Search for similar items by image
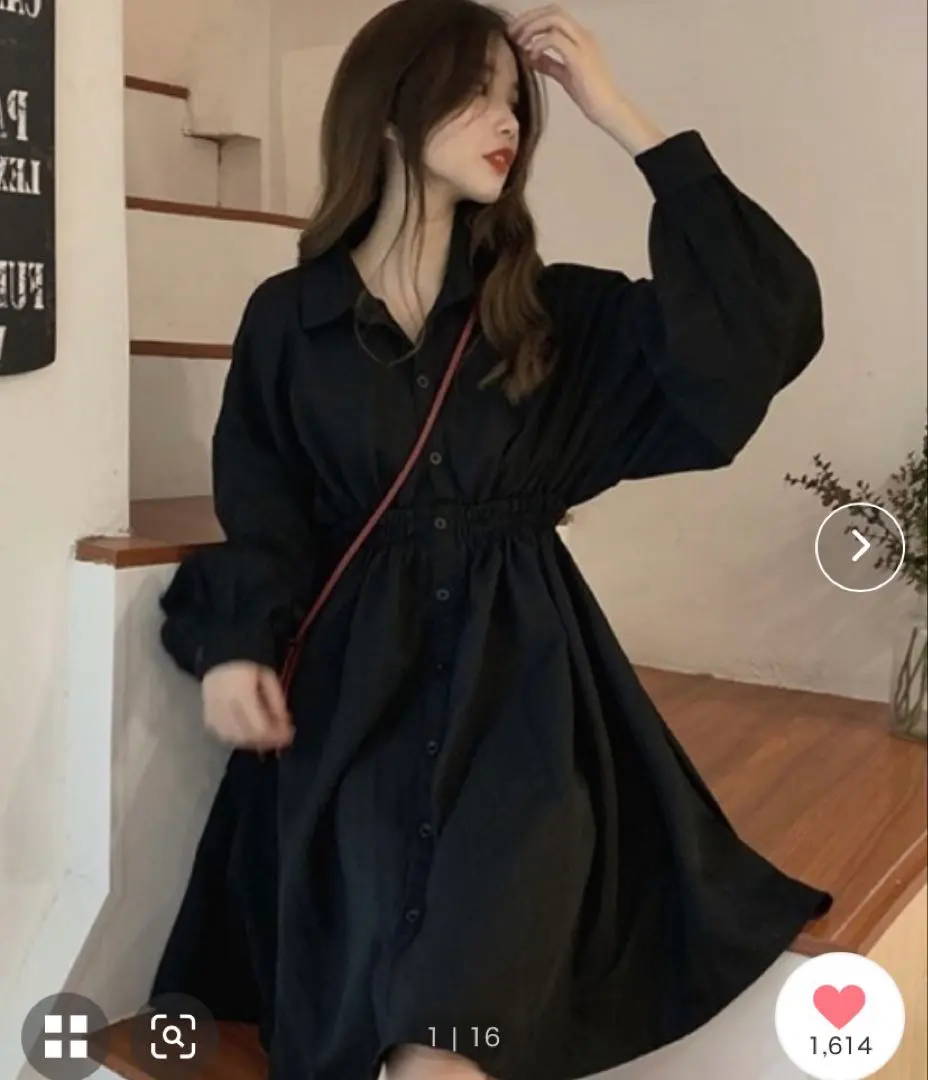Image resolution: width=928 pixels, height=1080 pixels. pos(173,1036)
